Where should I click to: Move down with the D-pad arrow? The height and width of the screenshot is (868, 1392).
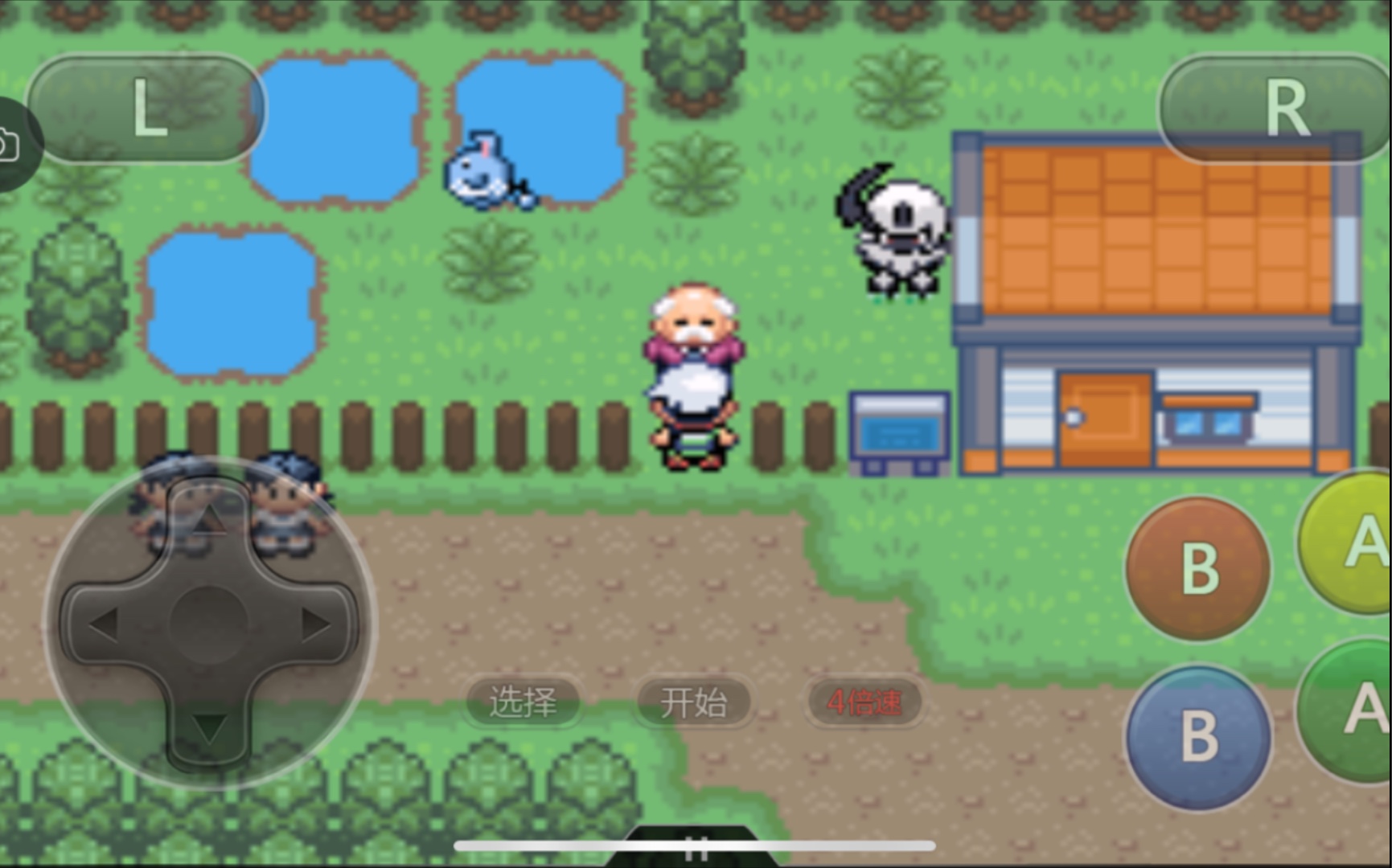[210, 729]
